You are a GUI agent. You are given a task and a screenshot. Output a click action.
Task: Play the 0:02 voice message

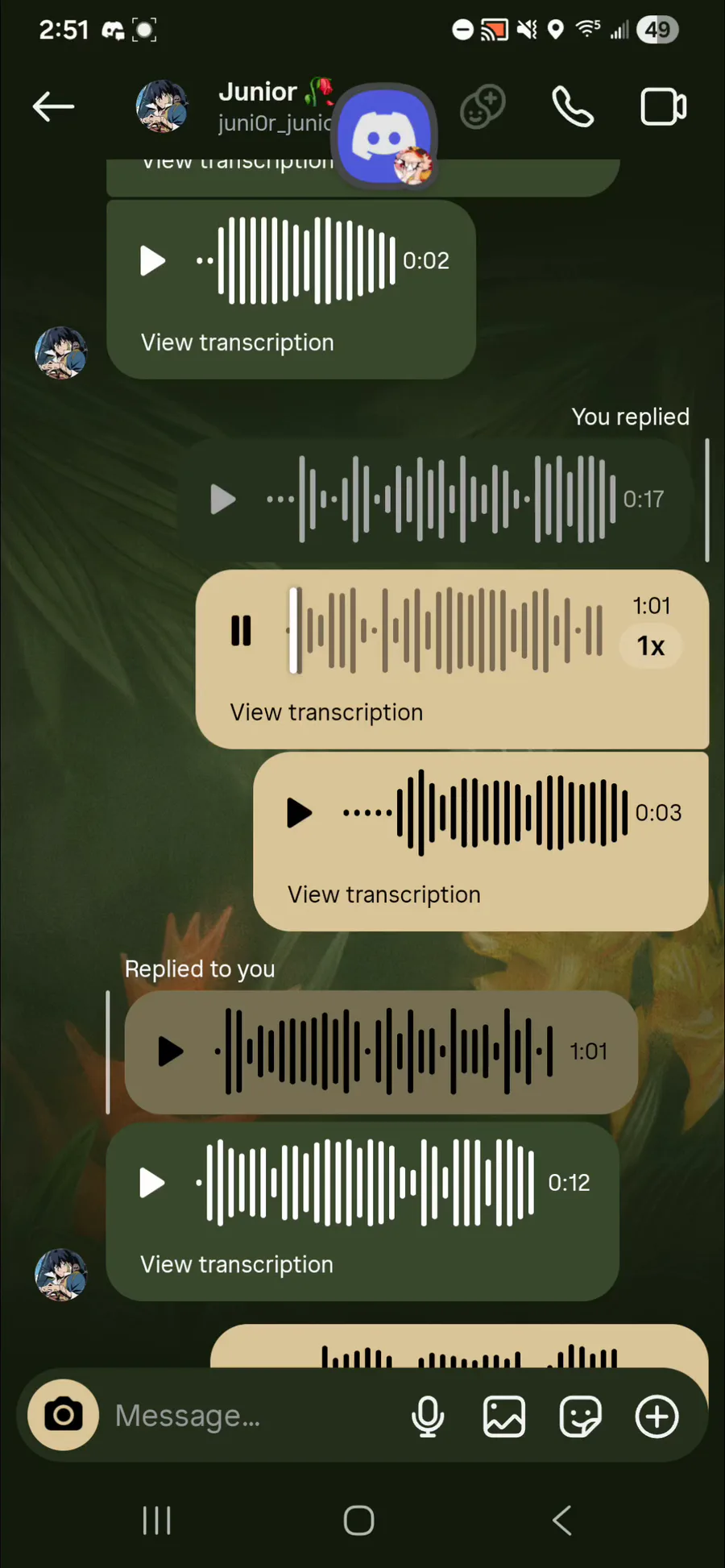152,260
